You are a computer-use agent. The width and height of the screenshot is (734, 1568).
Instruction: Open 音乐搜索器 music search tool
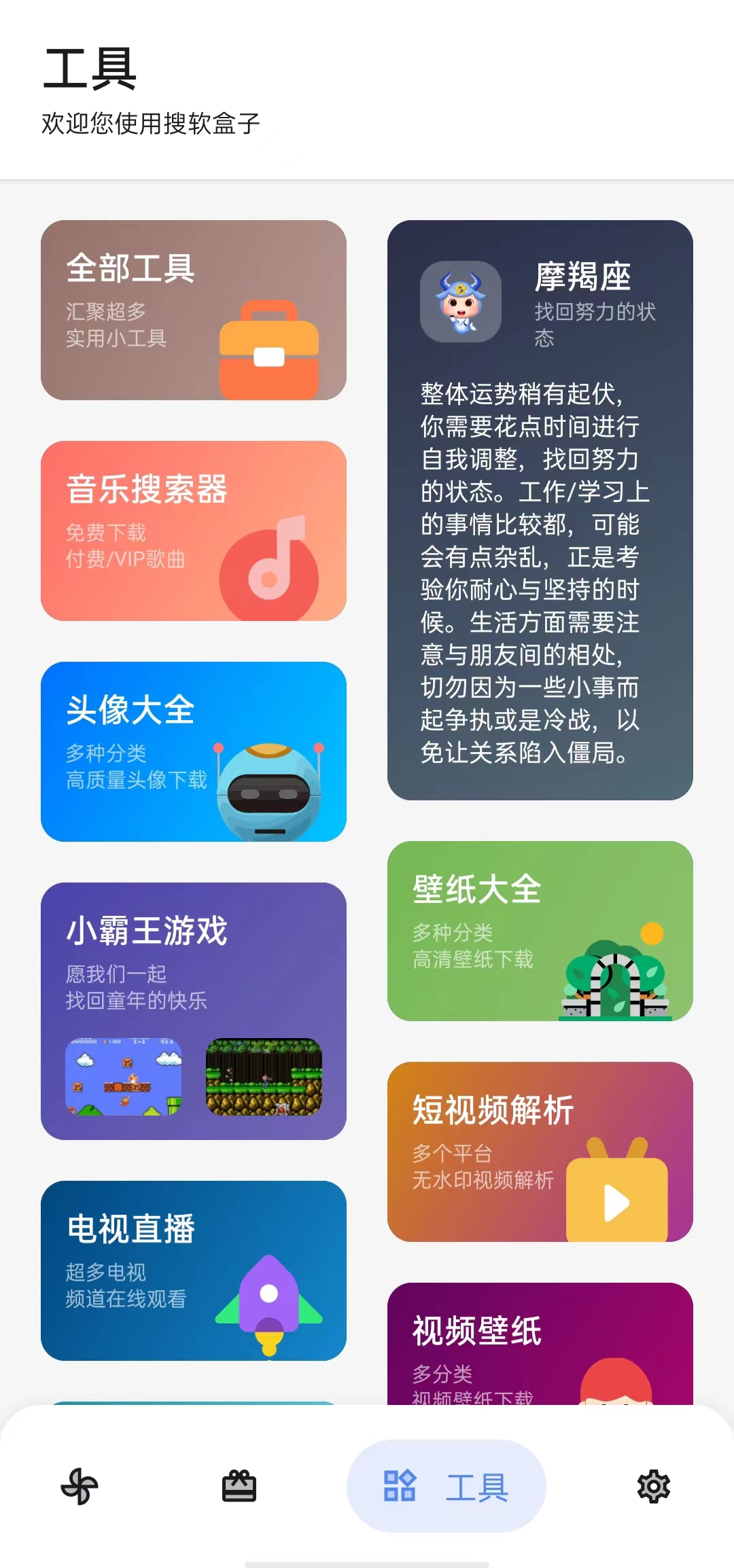(194, 531)
